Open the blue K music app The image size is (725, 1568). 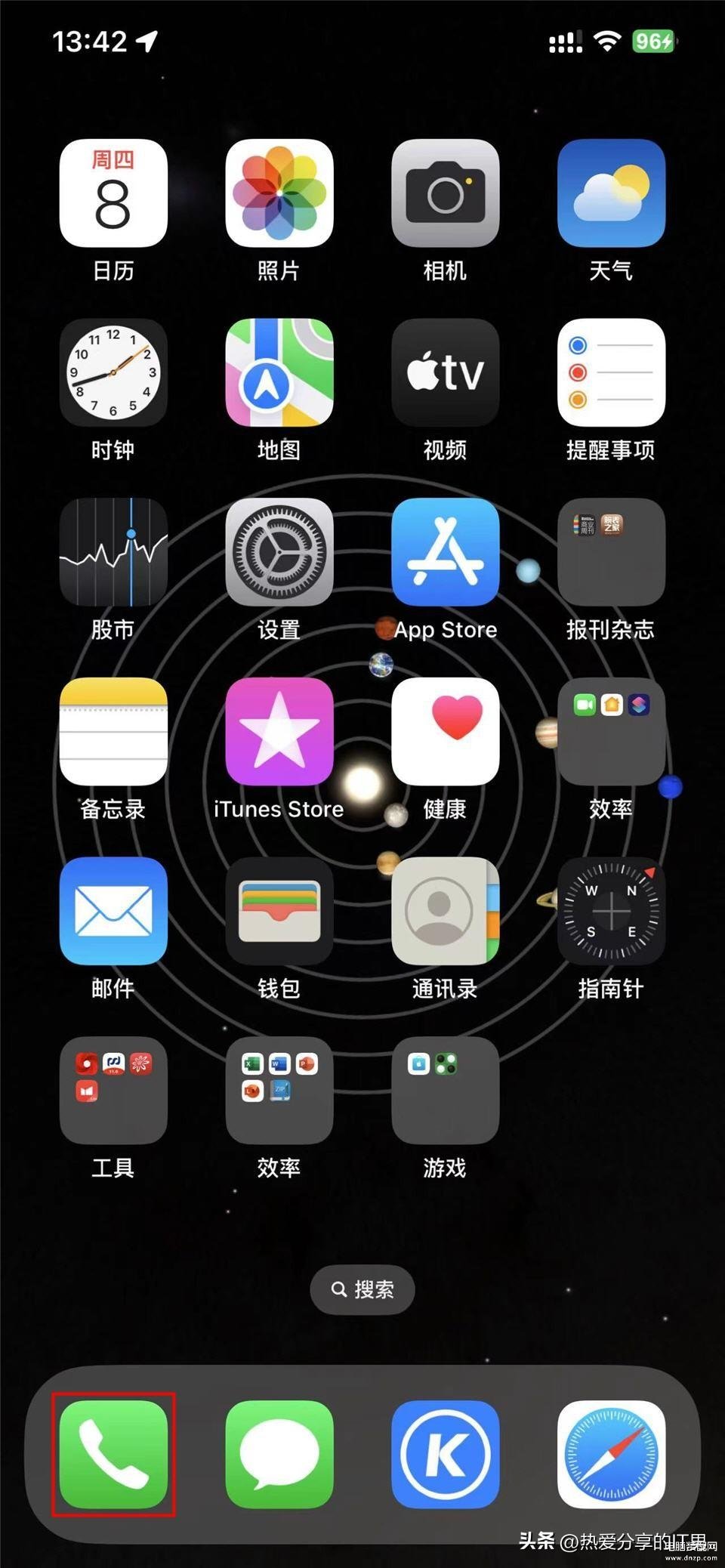click(x=446, y=1454)
